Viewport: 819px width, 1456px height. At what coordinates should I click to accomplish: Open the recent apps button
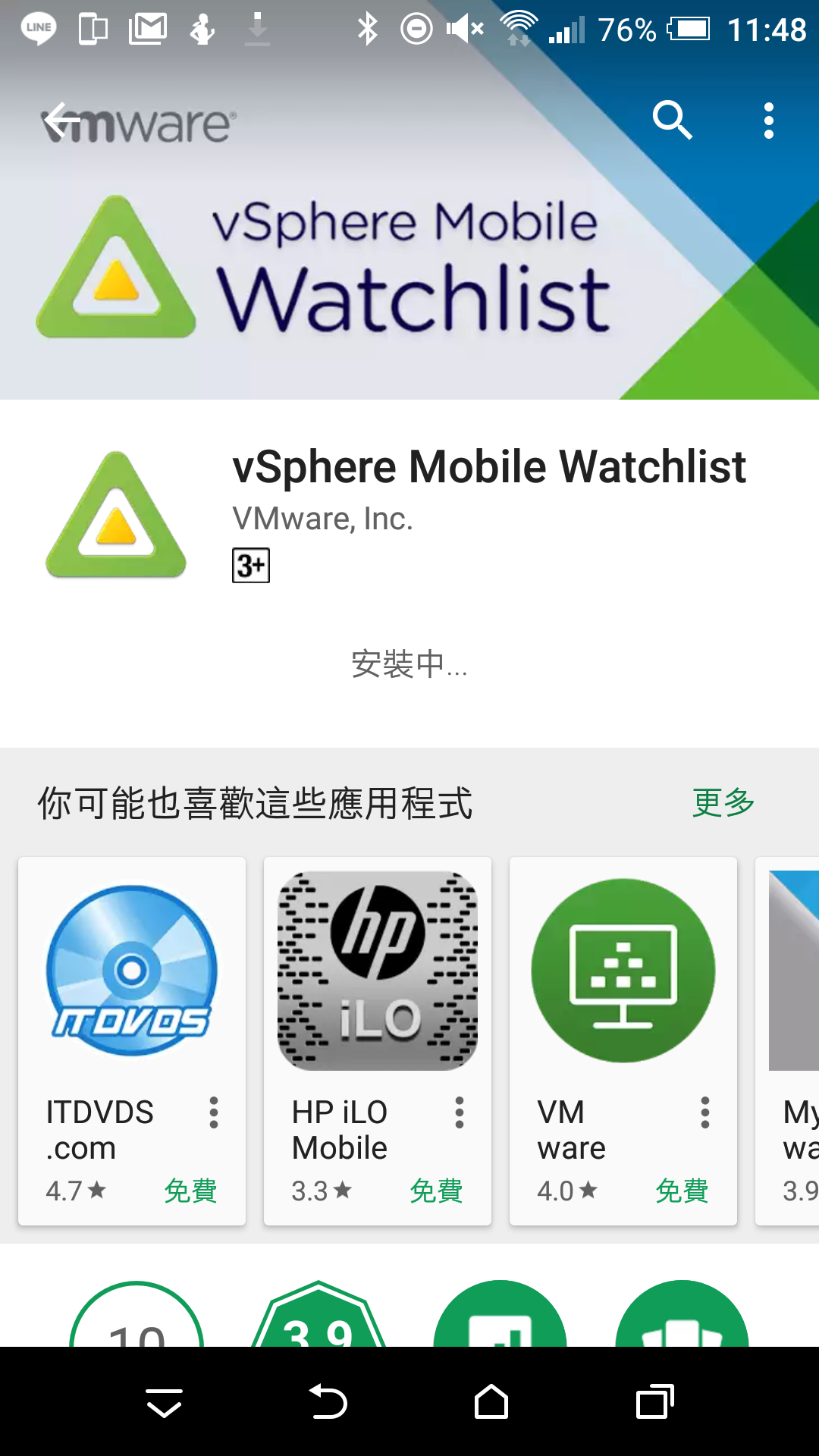click(655, 1402)
